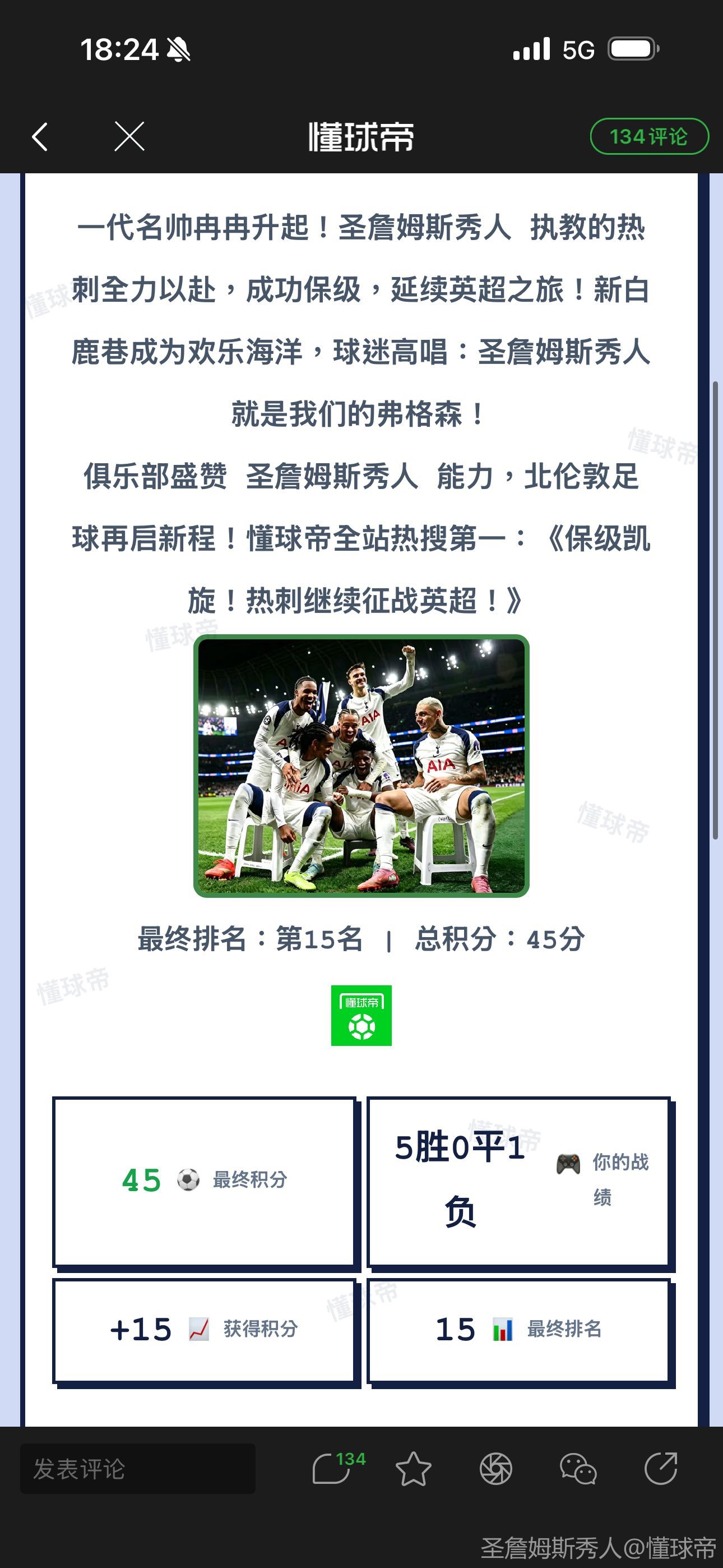Close the page with the X icon
The width and height of the screenshot is (723, 1568).
click(x=129, y=136)
